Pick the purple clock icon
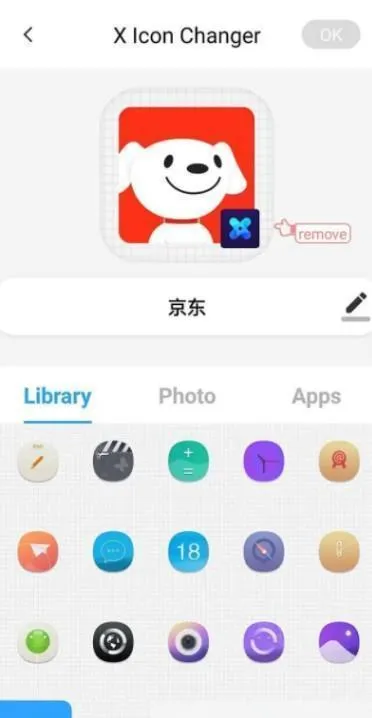372x718 pixels. (x=263, y=461)
